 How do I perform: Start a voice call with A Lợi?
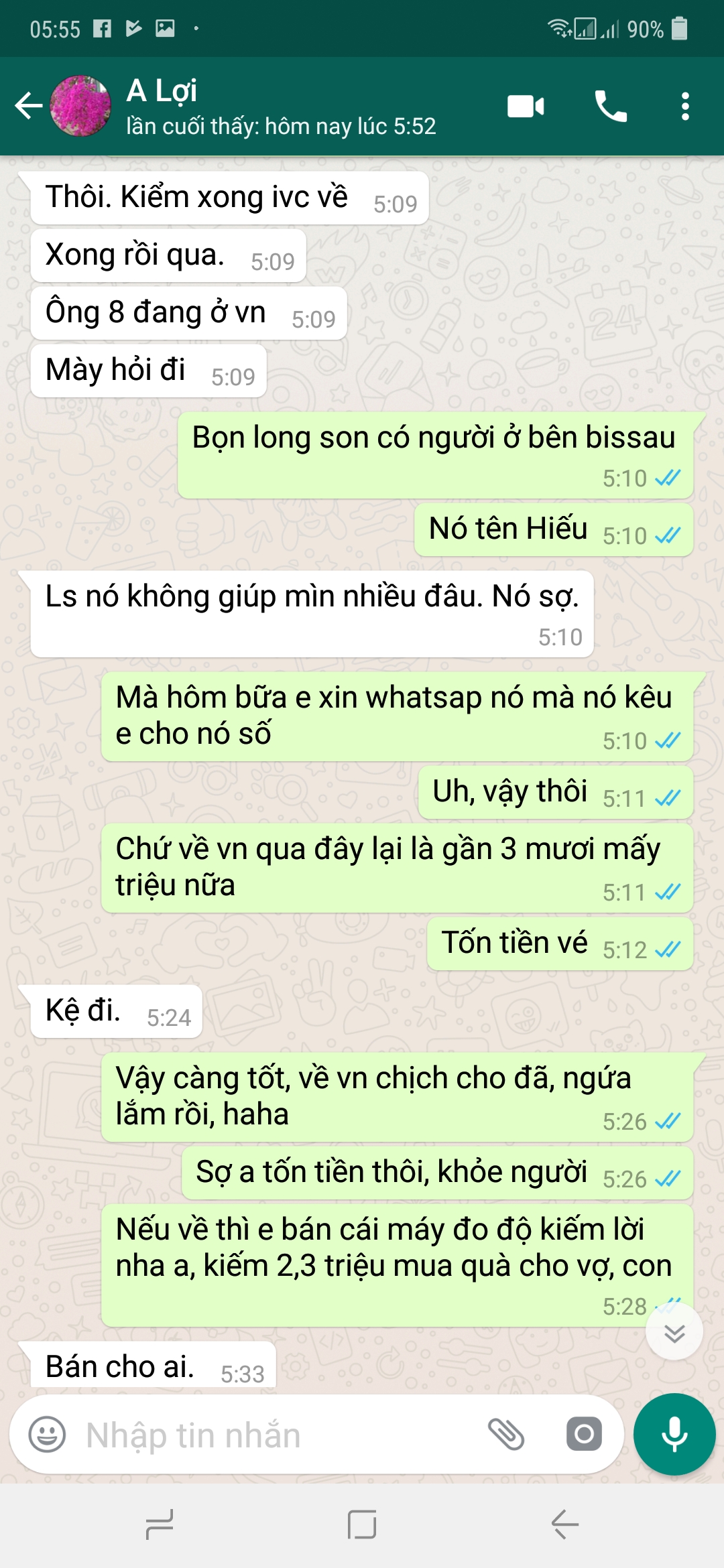[611, 106]
